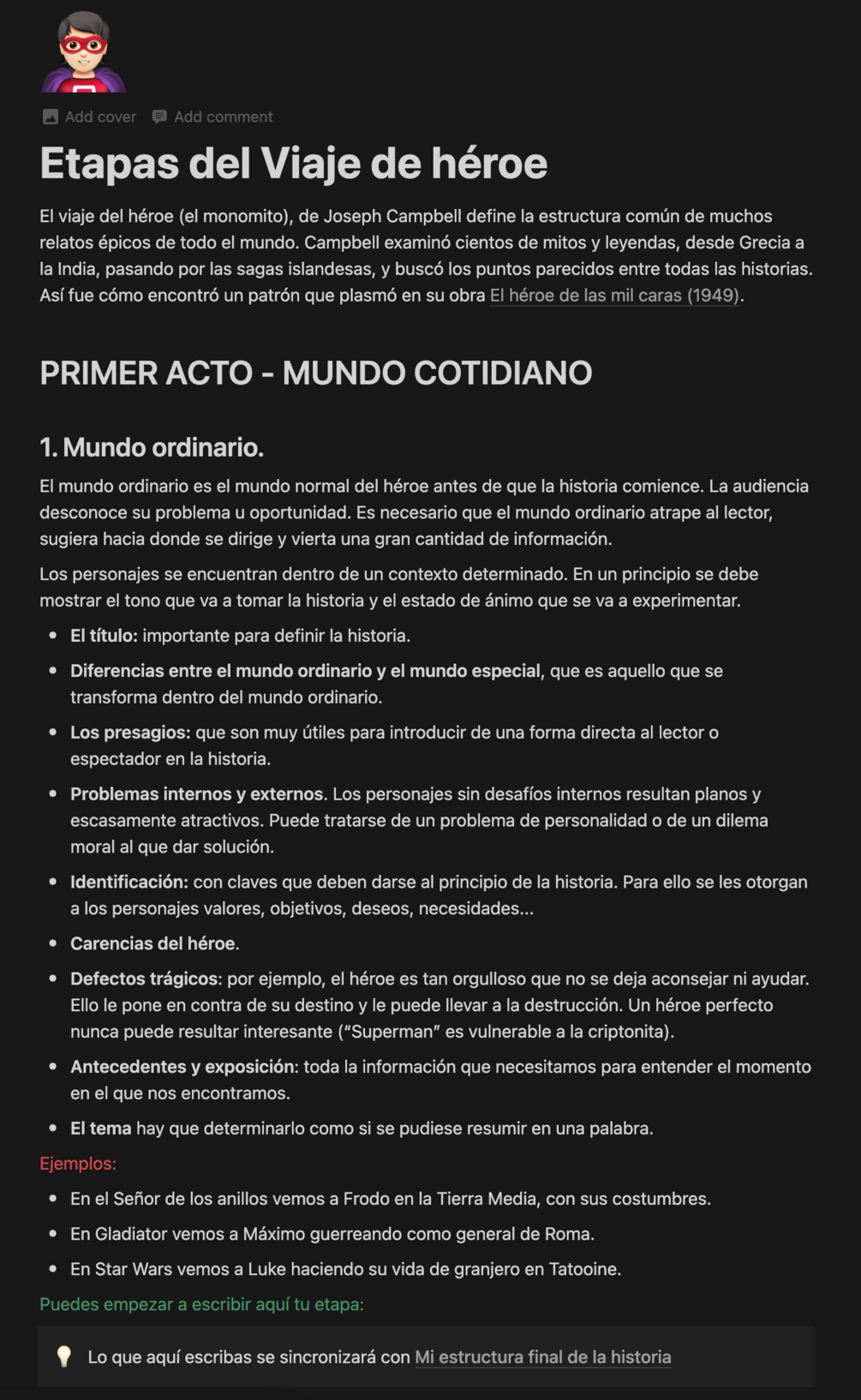This screenshot has height=1400, width=861.
Task: Add a comment to the page
Action: click(212, 117)
